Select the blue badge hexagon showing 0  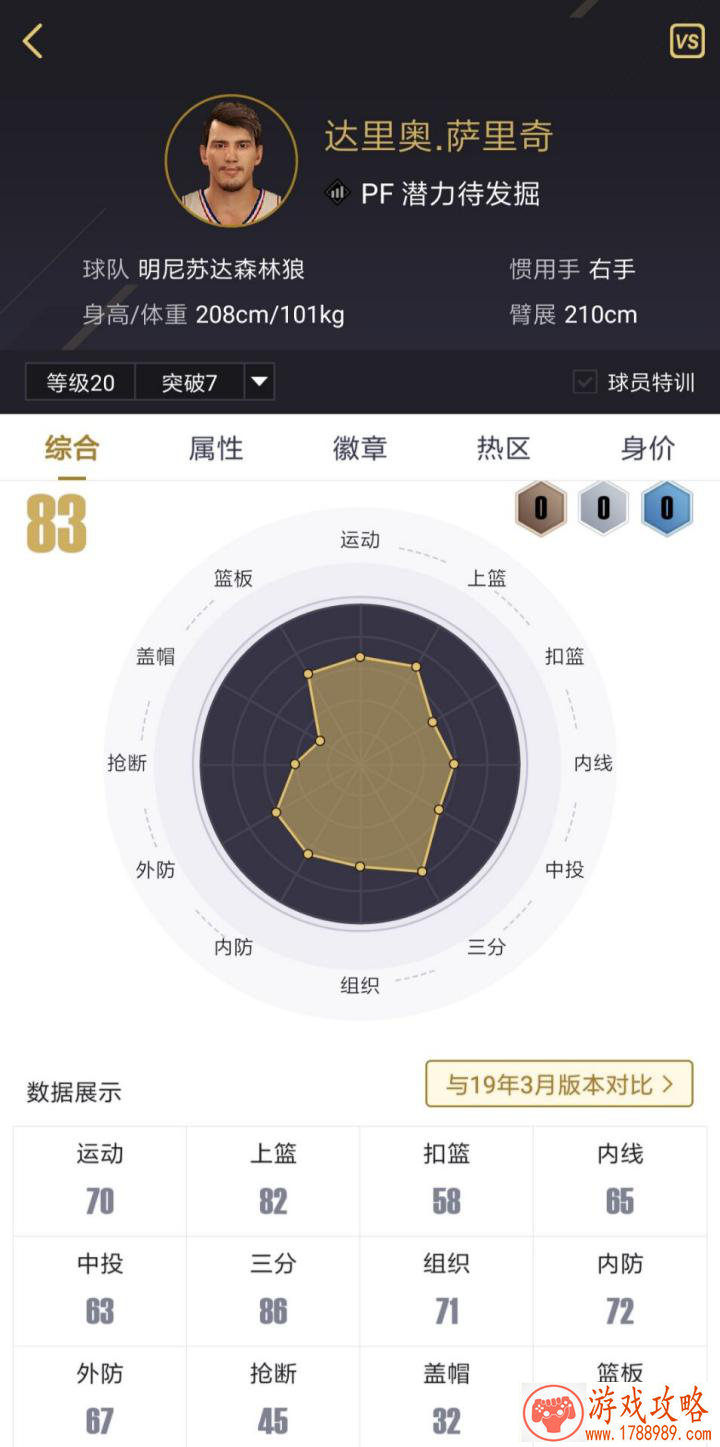pos(667,508)
